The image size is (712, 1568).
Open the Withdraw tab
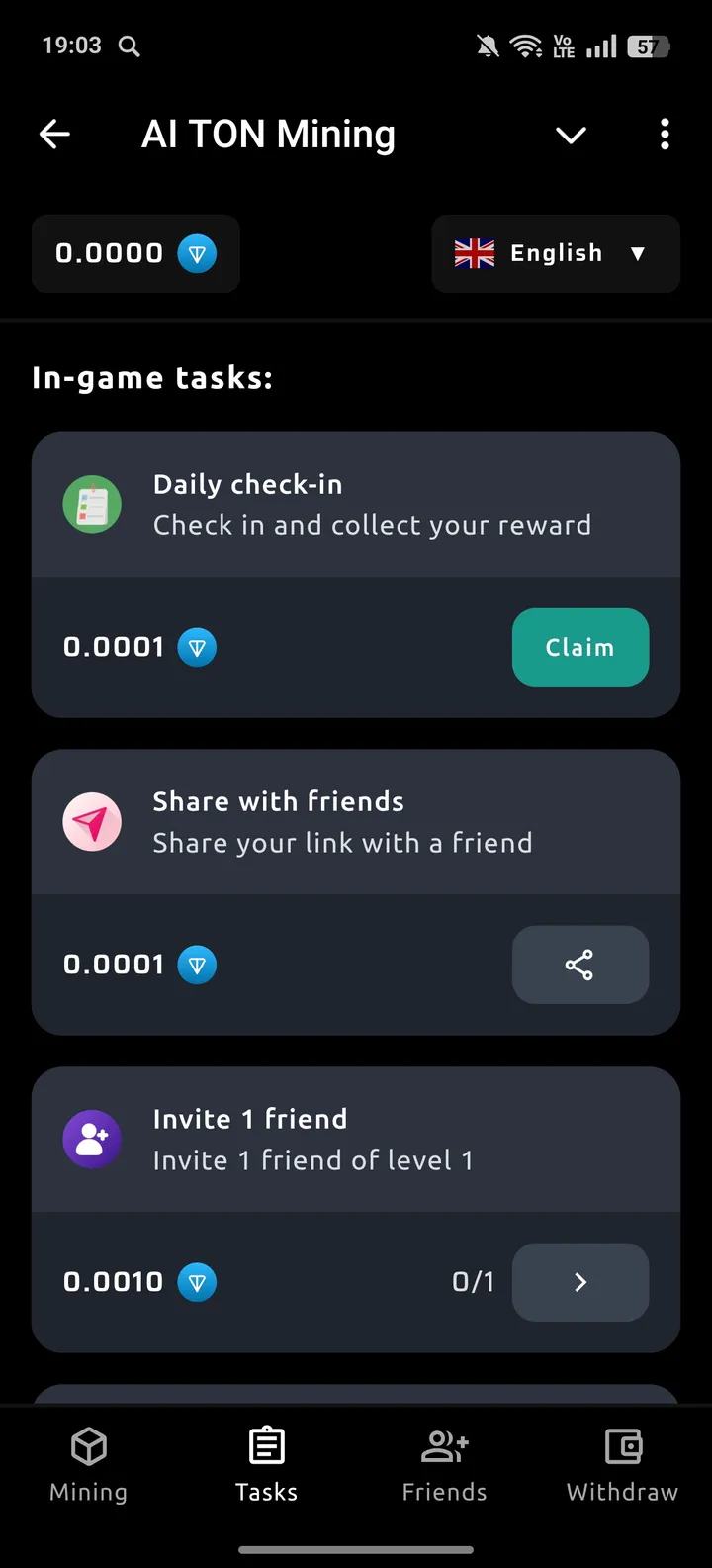pos(622,1465)
